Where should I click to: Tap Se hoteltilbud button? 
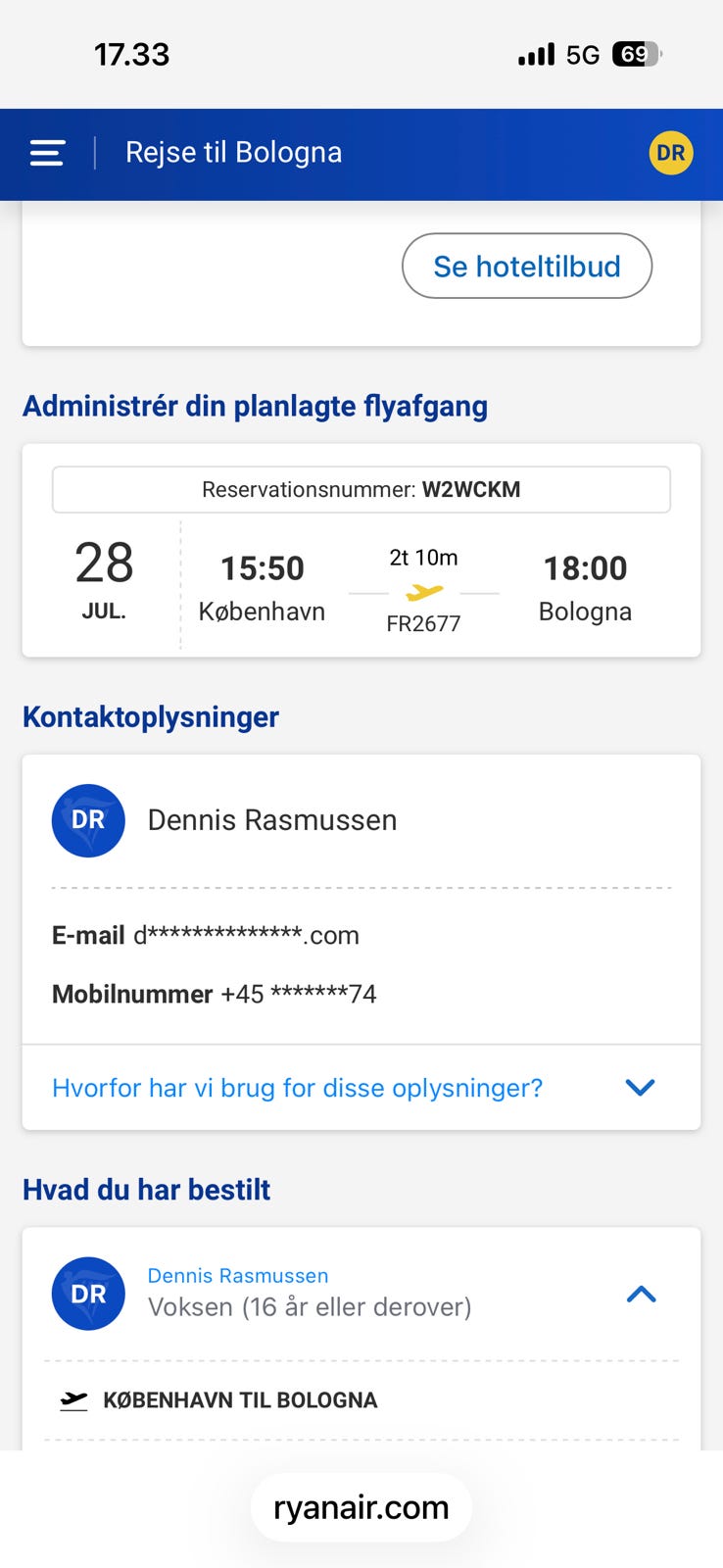click(527, 266)
